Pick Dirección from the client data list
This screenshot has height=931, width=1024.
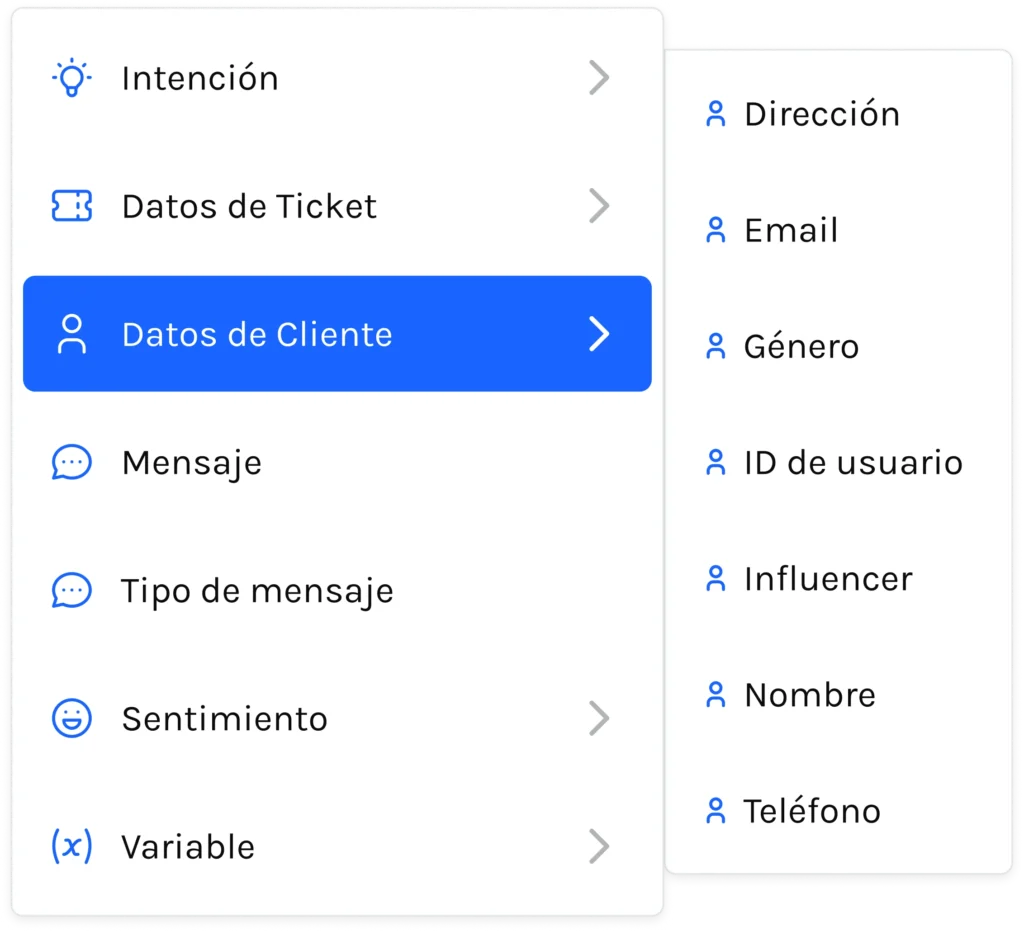click(821, 114)
